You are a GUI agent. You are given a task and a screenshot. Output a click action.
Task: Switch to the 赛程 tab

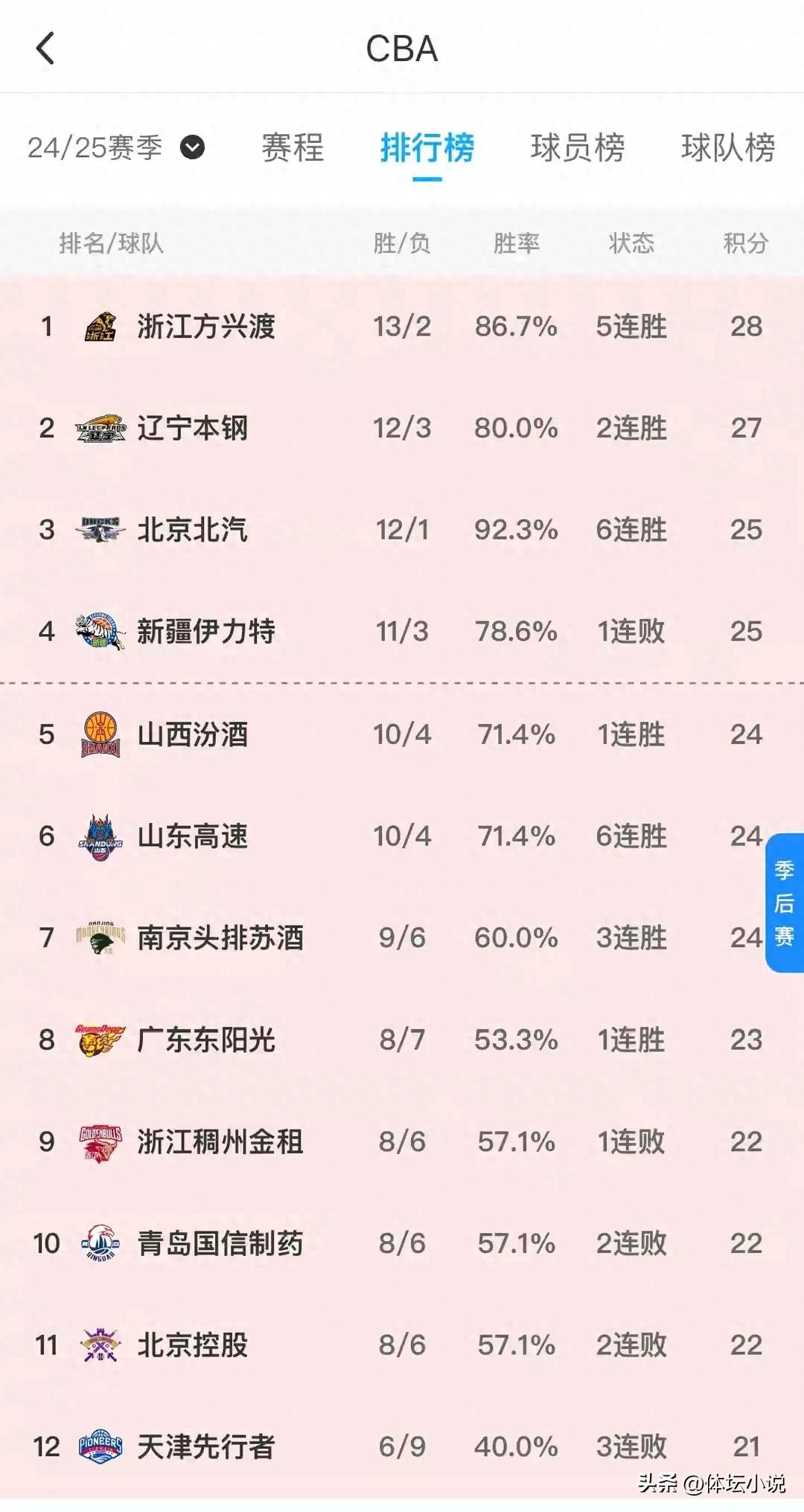click(293, 147)
